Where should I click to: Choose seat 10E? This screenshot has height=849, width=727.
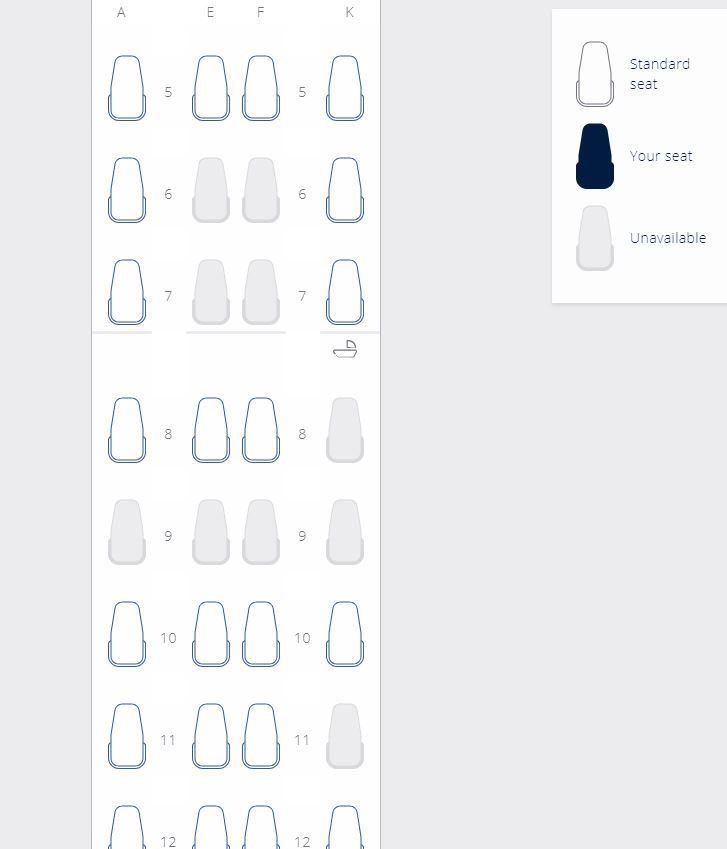click(x=211, y=634)
